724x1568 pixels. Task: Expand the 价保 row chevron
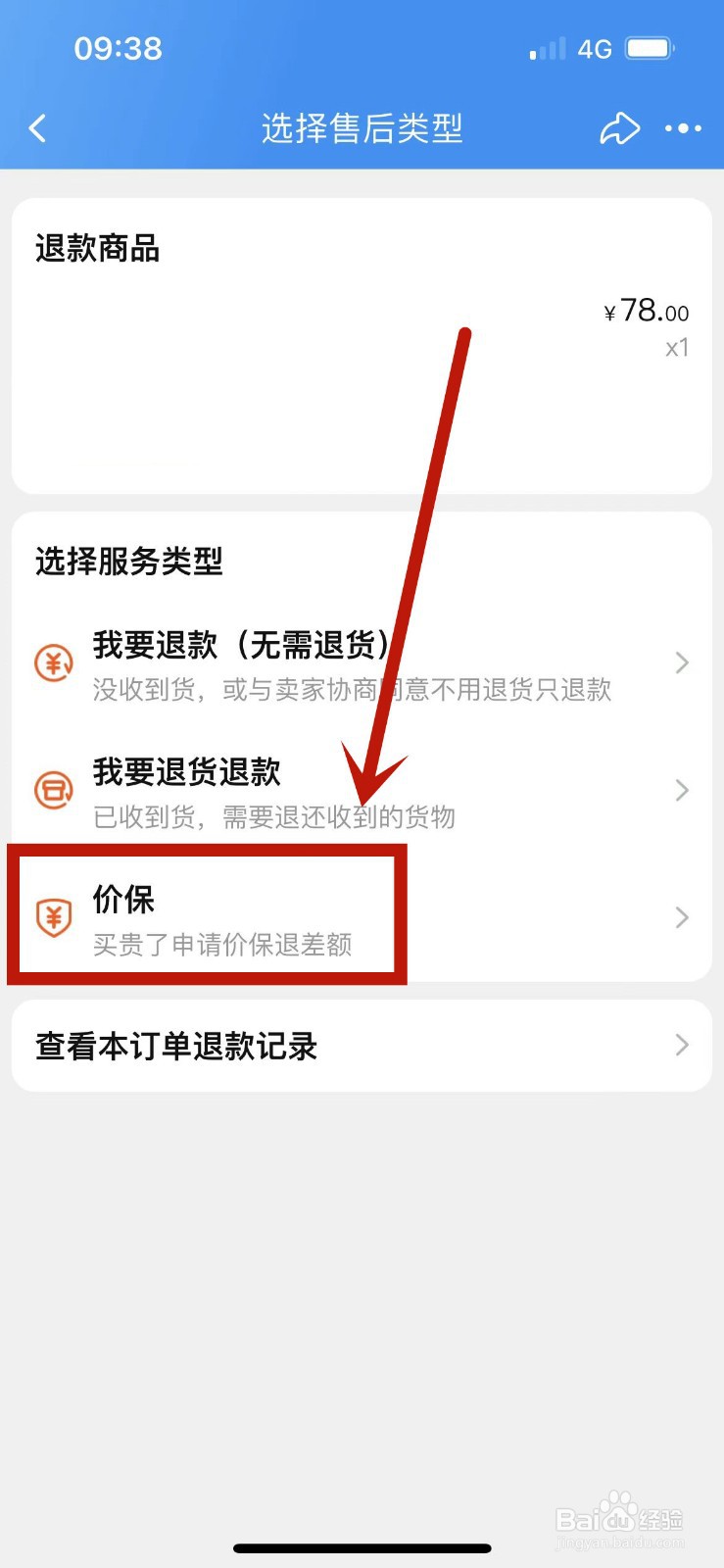tap(682, 917)
